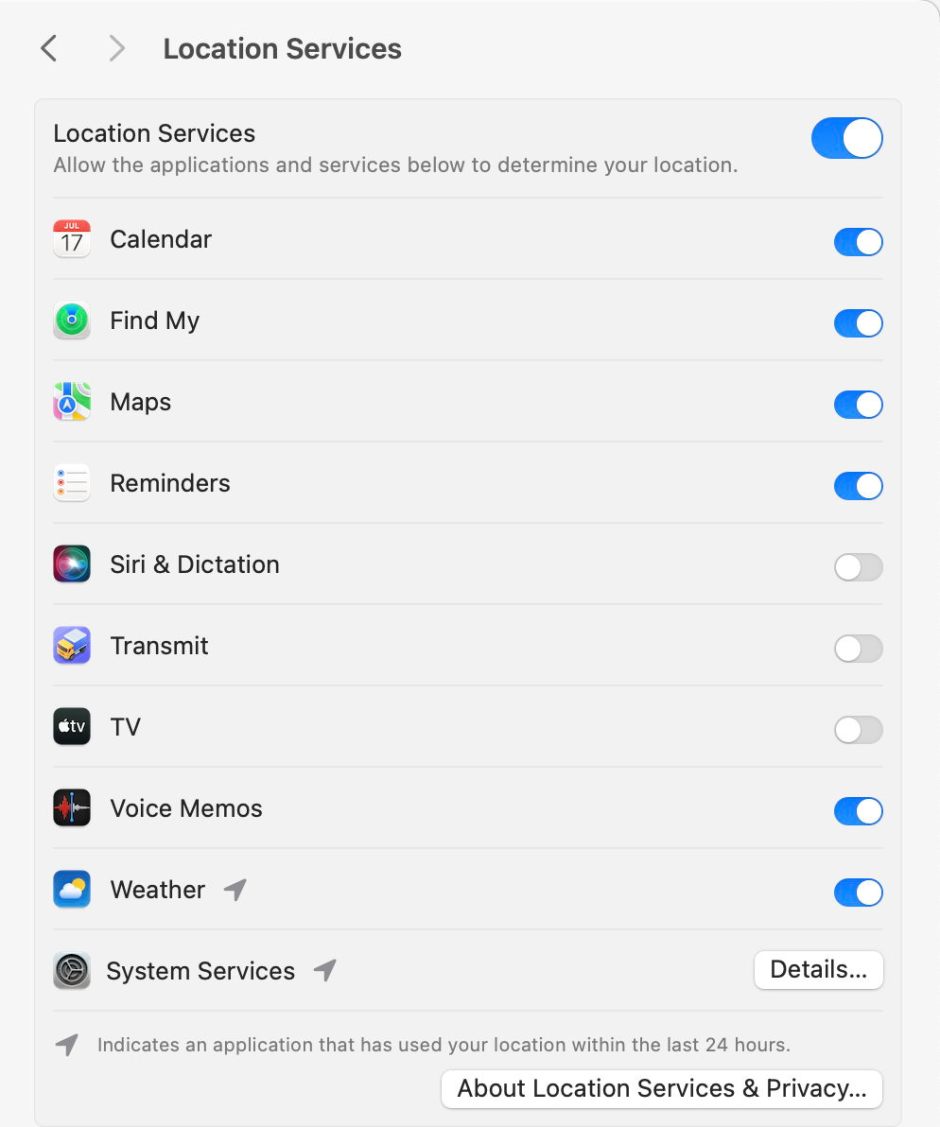940x1127 pixels.
Task: Open About Location Services & Privacy
Action: point(661,1089)
